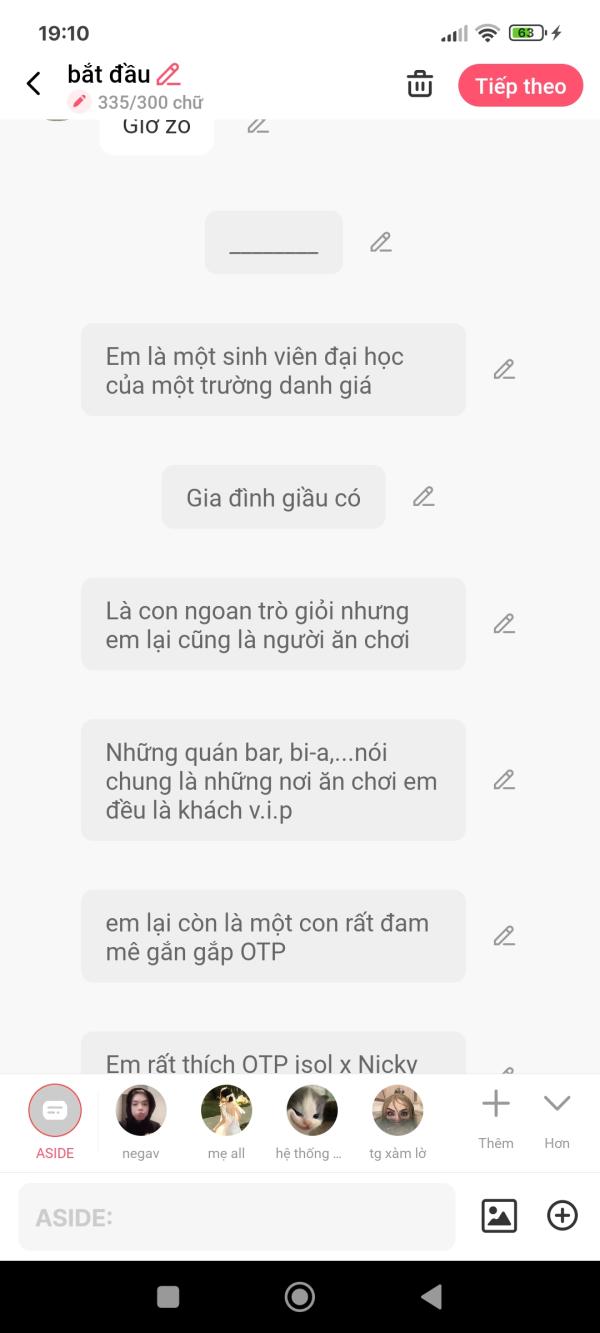Insert an image with the picture icon
Screen dimensions: 600x1333
coord(499,1216)
